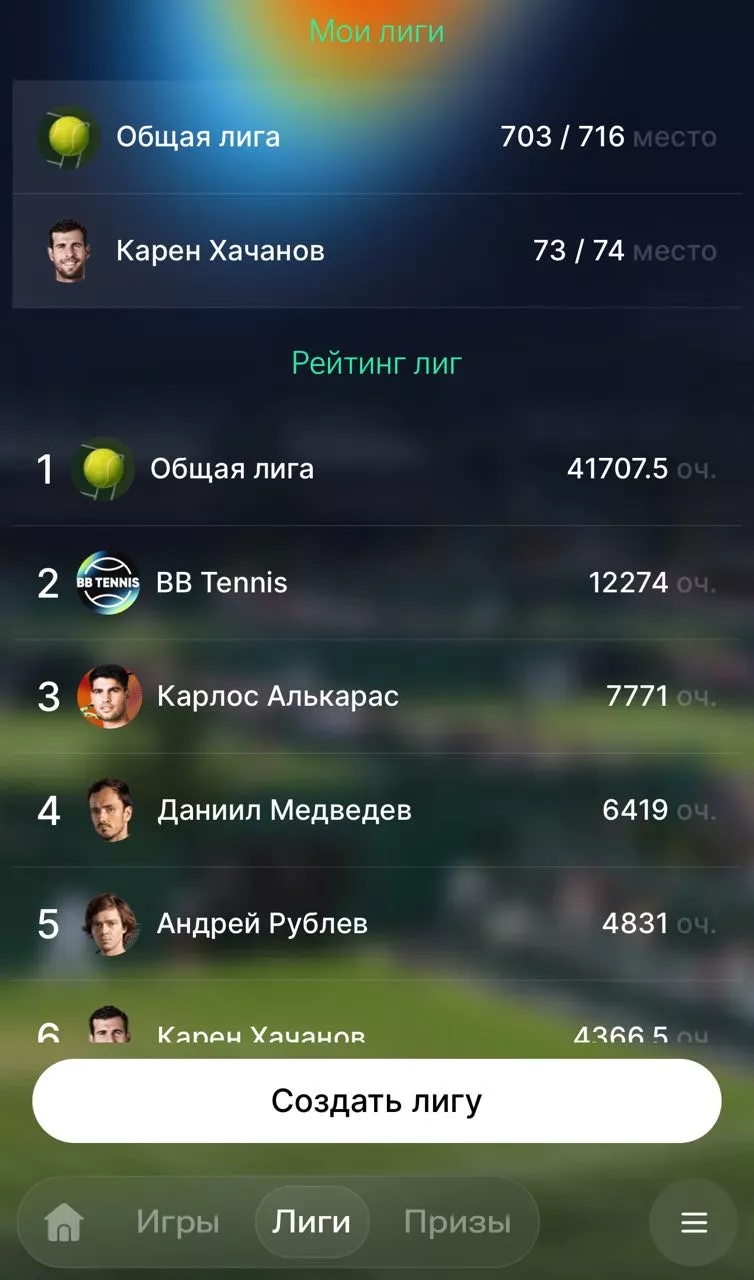Open the Карлос Алькарас league
Image resolution: width=754 pixels, height=1280 pixels.
[x=376, y=696]
